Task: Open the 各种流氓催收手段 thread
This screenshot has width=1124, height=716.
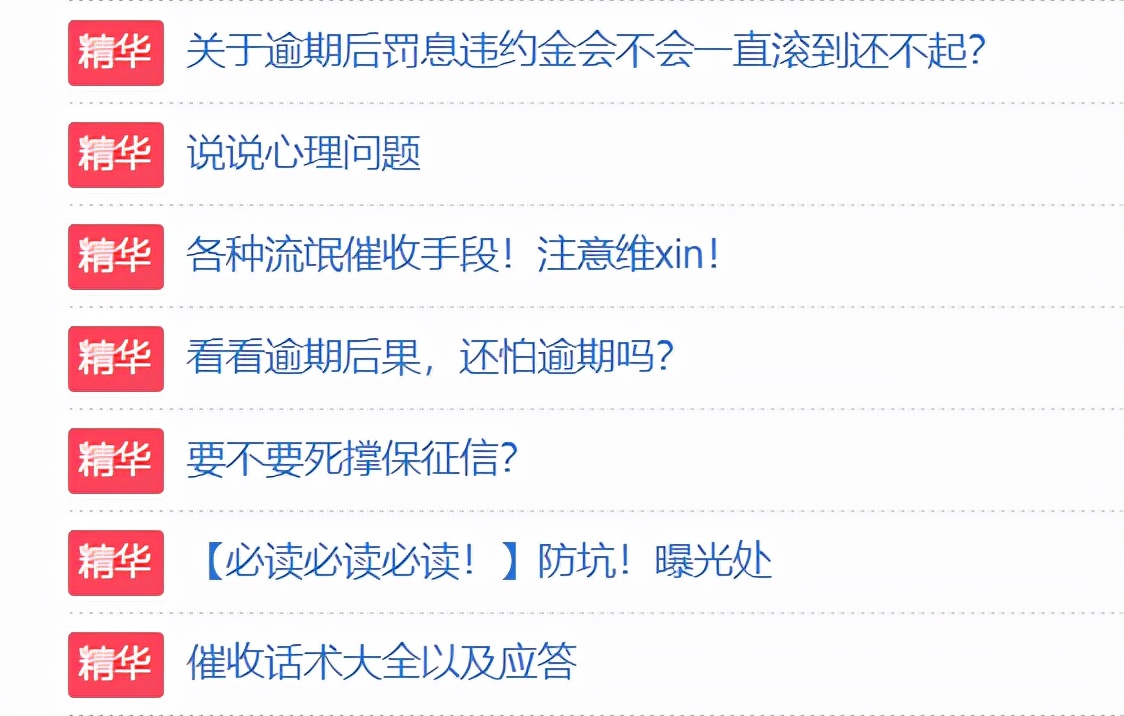Action: (x=452, y=255)
